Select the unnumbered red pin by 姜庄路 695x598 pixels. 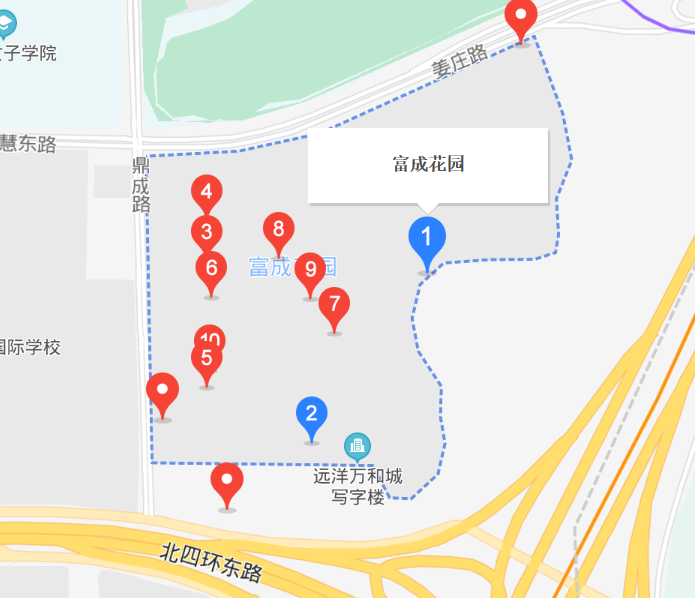521,16
